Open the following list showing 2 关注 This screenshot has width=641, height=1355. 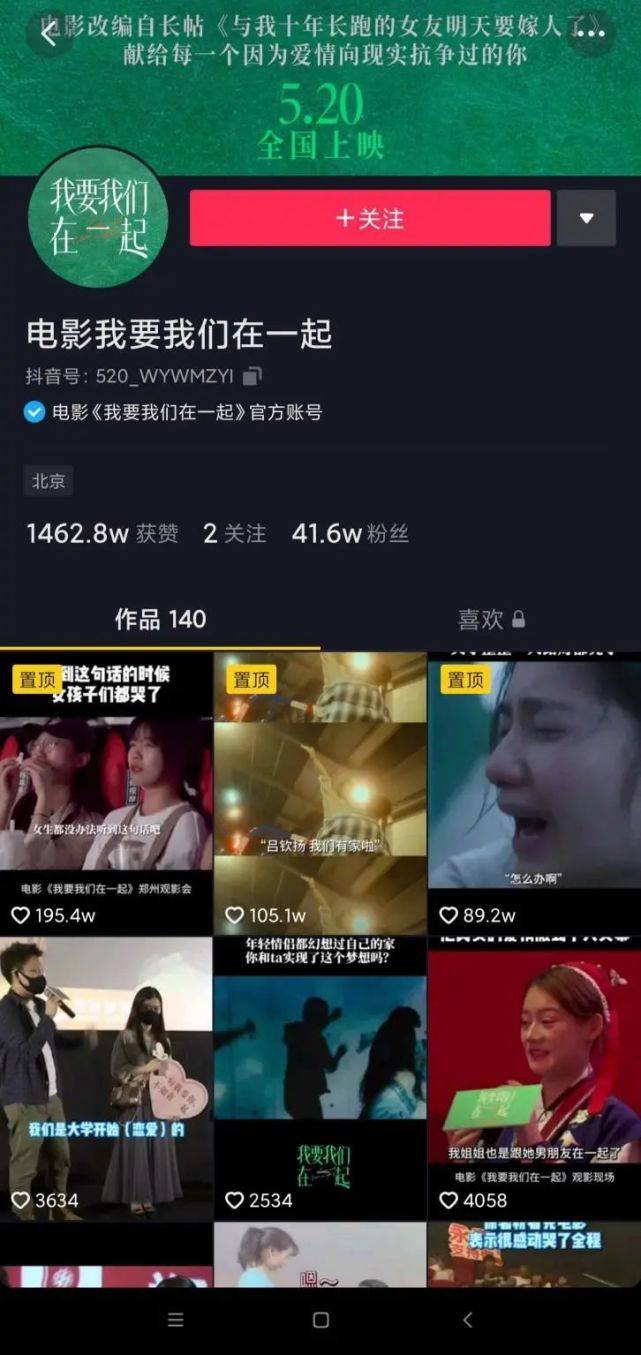click(x=234, y=534)
